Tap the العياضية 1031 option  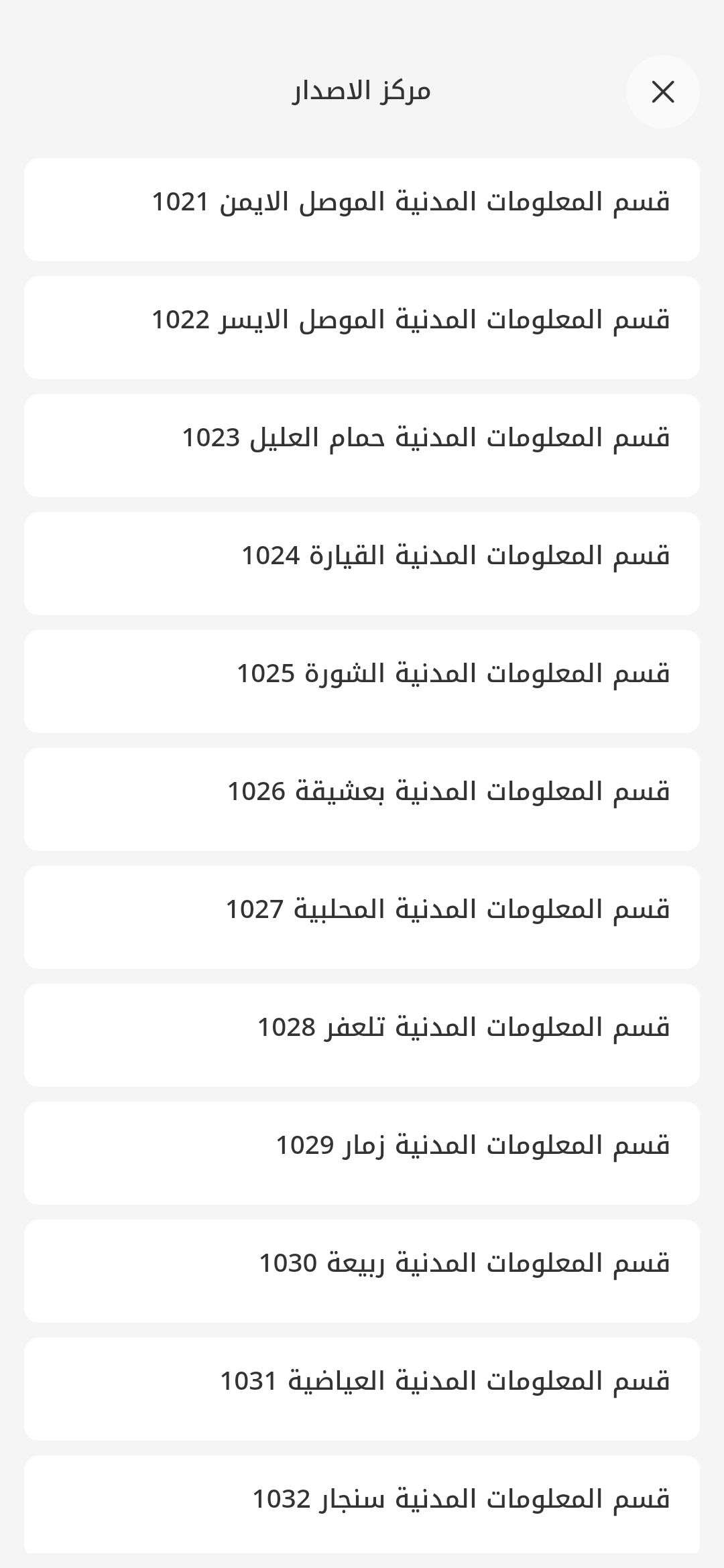click(362, 1389)
